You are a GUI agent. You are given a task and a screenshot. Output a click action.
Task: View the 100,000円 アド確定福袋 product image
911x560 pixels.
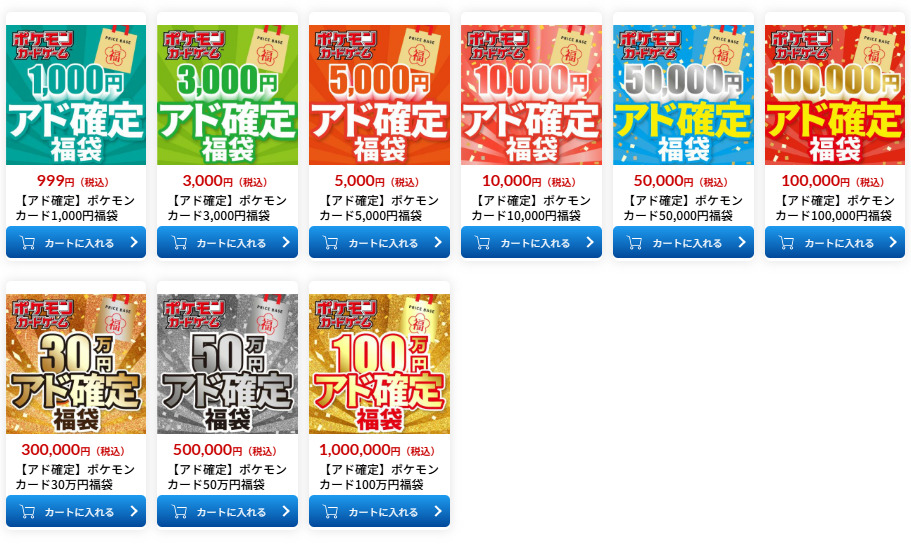(835, 94)
